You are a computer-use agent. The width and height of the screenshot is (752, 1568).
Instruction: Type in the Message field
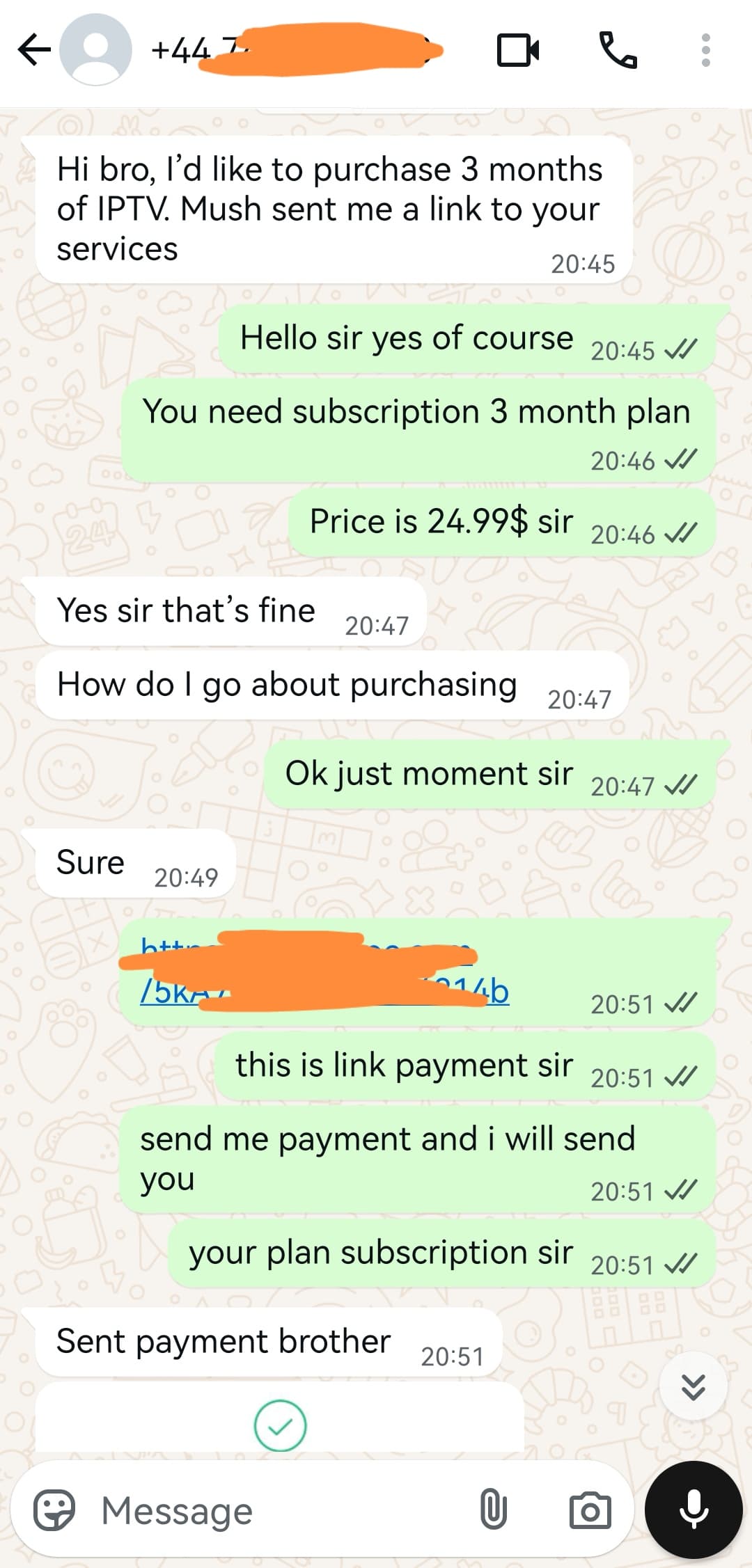[x=279, y=1510]
